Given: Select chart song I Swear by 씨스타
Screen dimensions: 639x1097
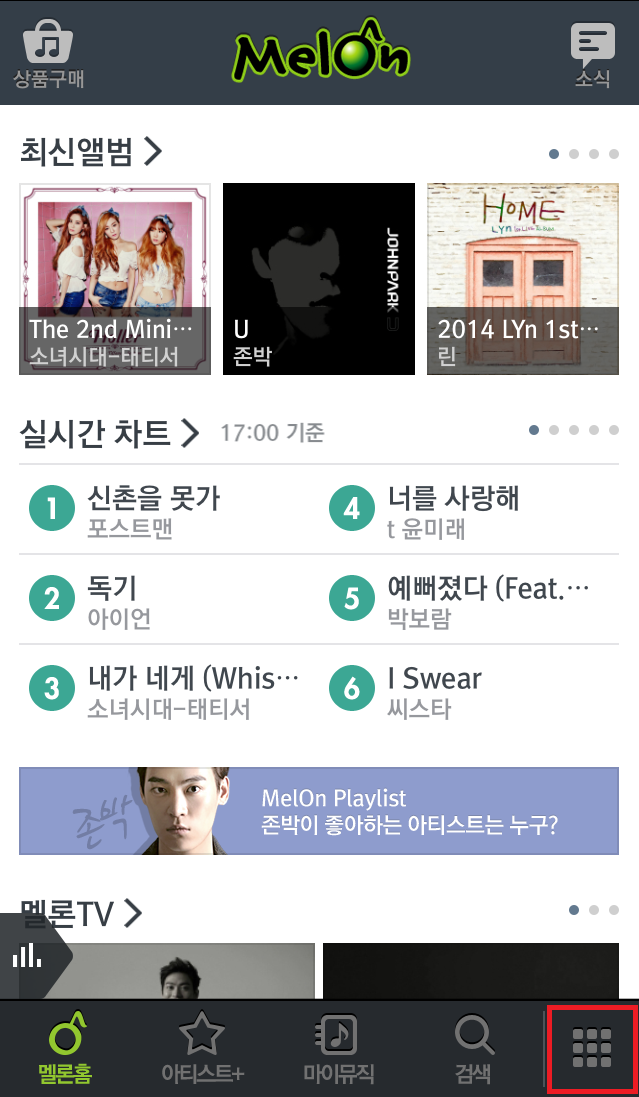Looking at the screenshot, I should (x=434, y=690).
